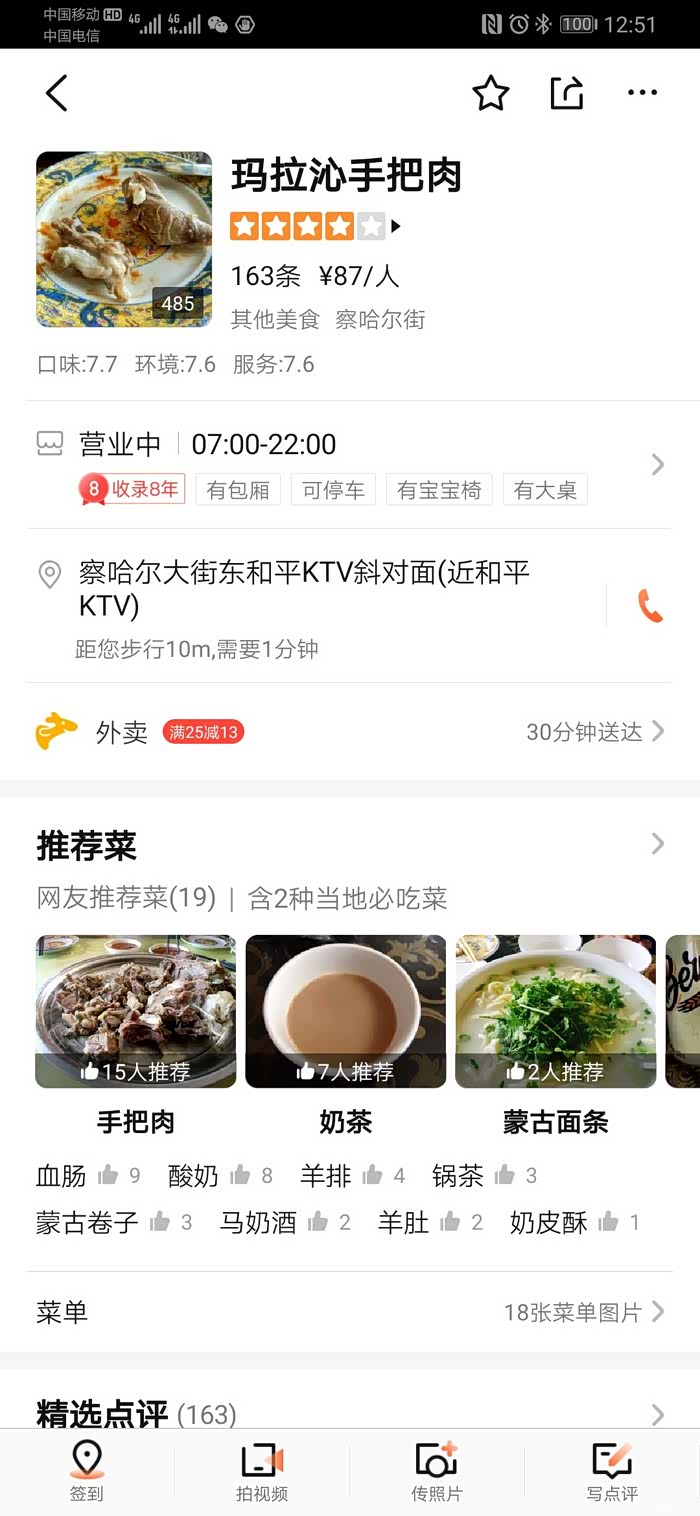
Task: Open the 奶茶 dish photo
Action: [x=346, y=1011]
